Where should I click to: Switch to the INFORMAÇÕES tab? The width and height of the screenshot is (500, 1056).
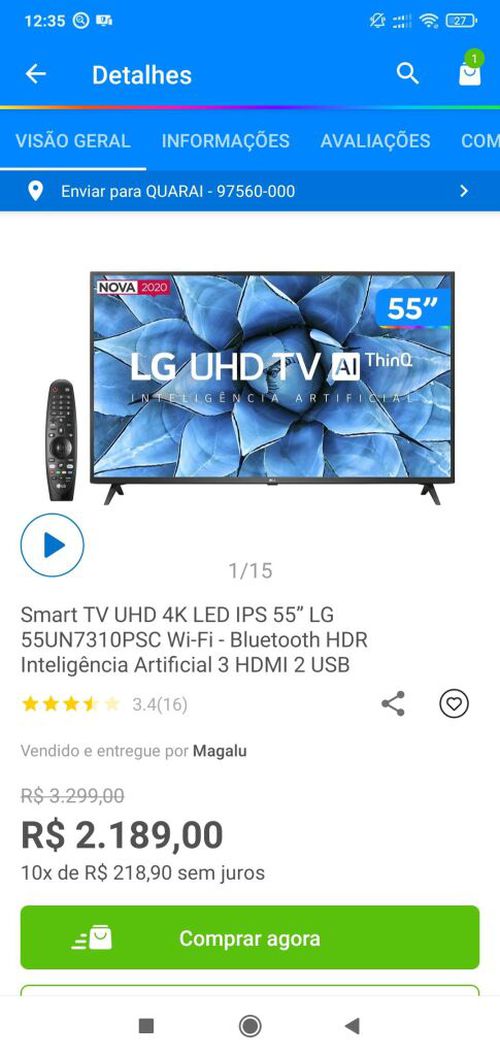pos(226,141)
